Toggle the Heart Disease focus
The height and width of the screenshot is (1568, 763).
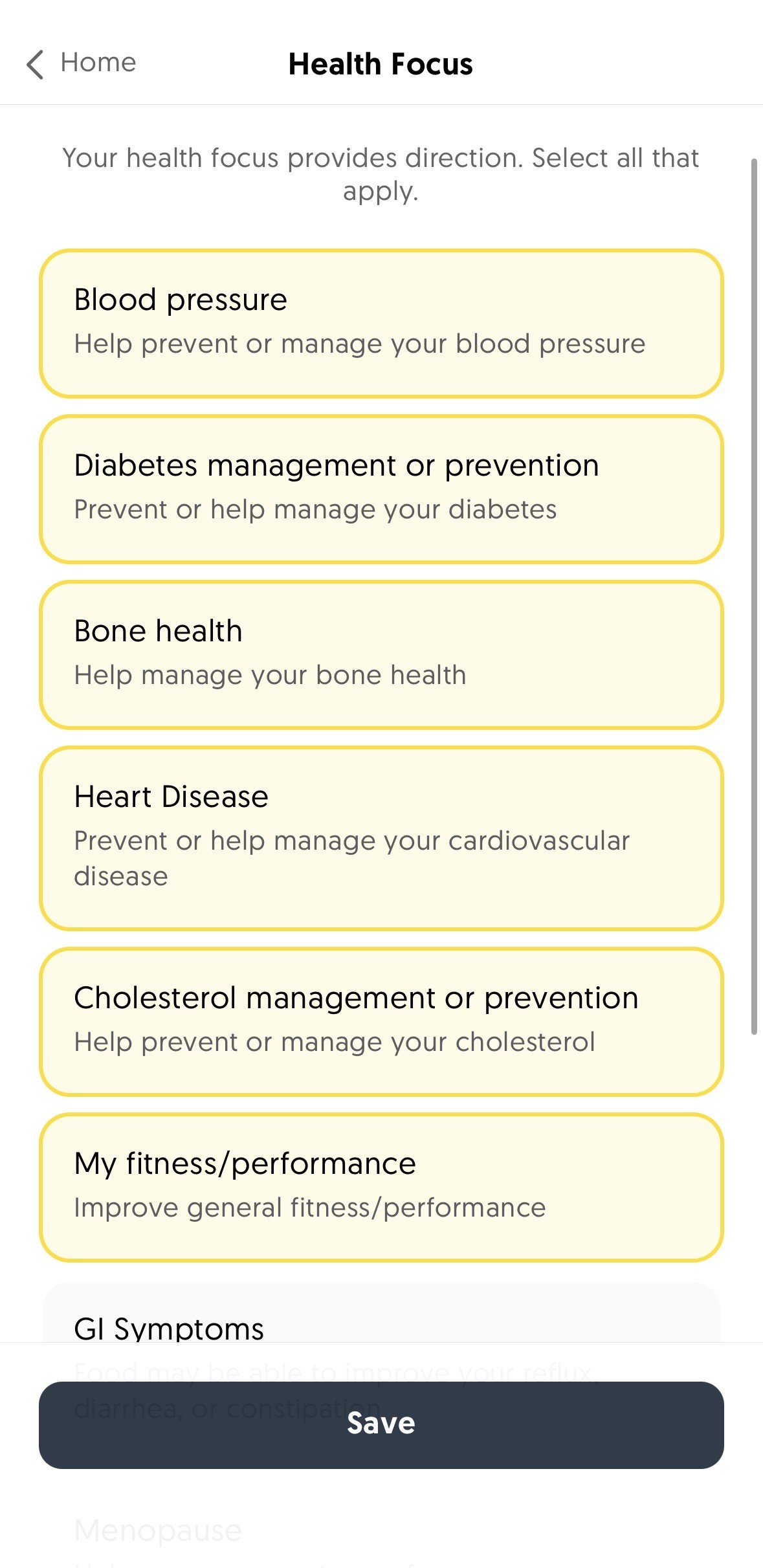coord(381,837)
